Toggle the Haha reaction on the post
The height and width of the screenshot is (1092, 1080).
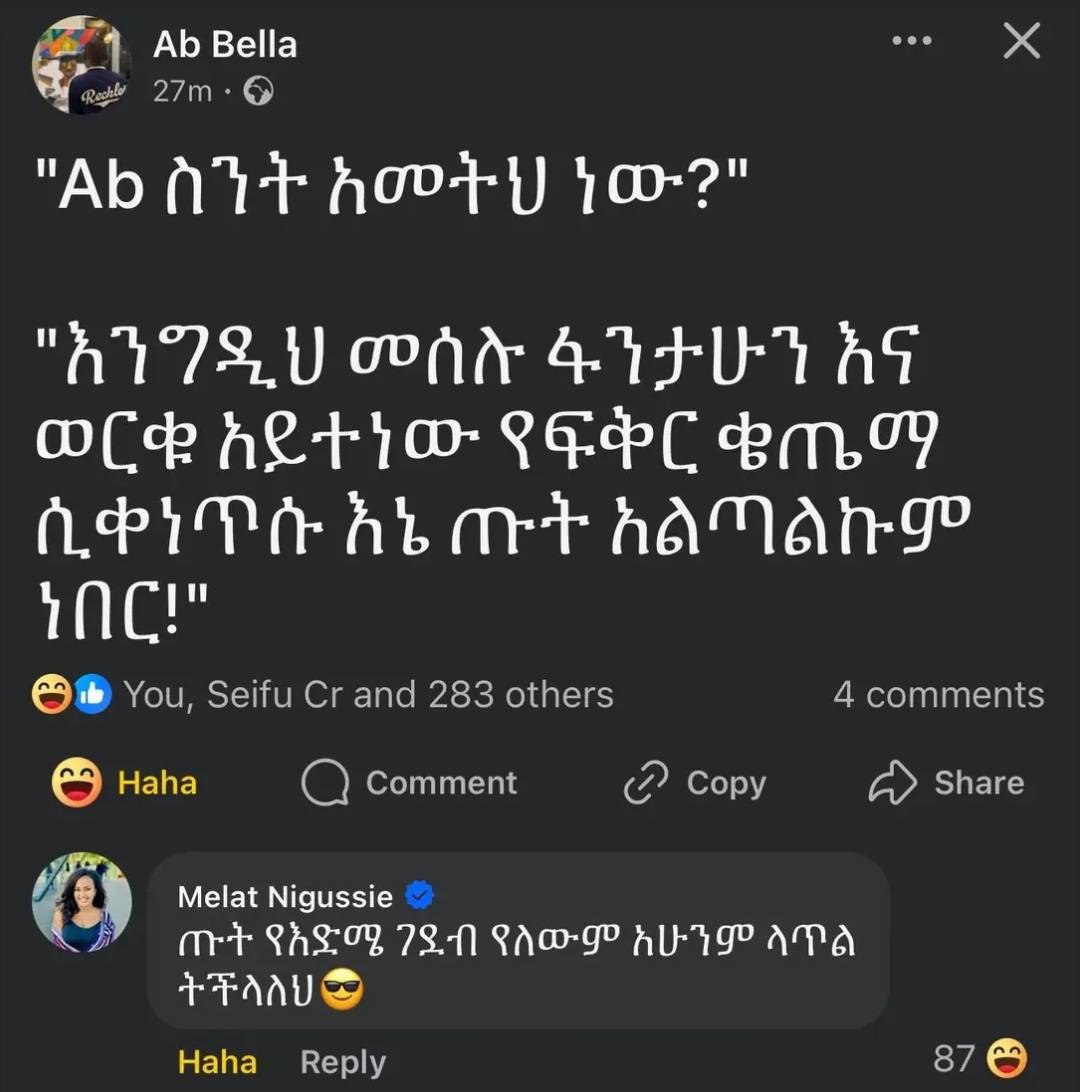[125, 782]
